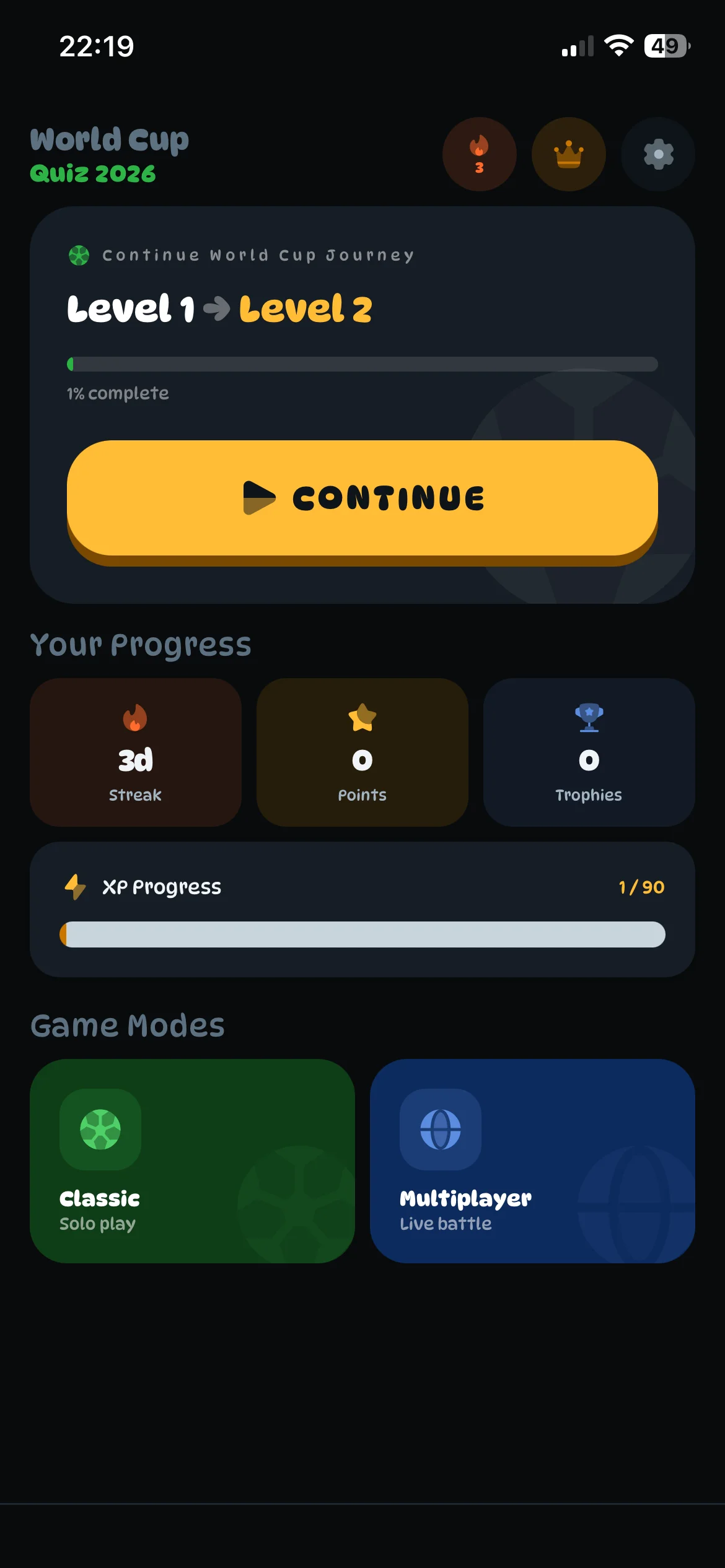This screenshot has height=1568, width=725.
Task: Tap the Continue button
Action: (362, 499)
